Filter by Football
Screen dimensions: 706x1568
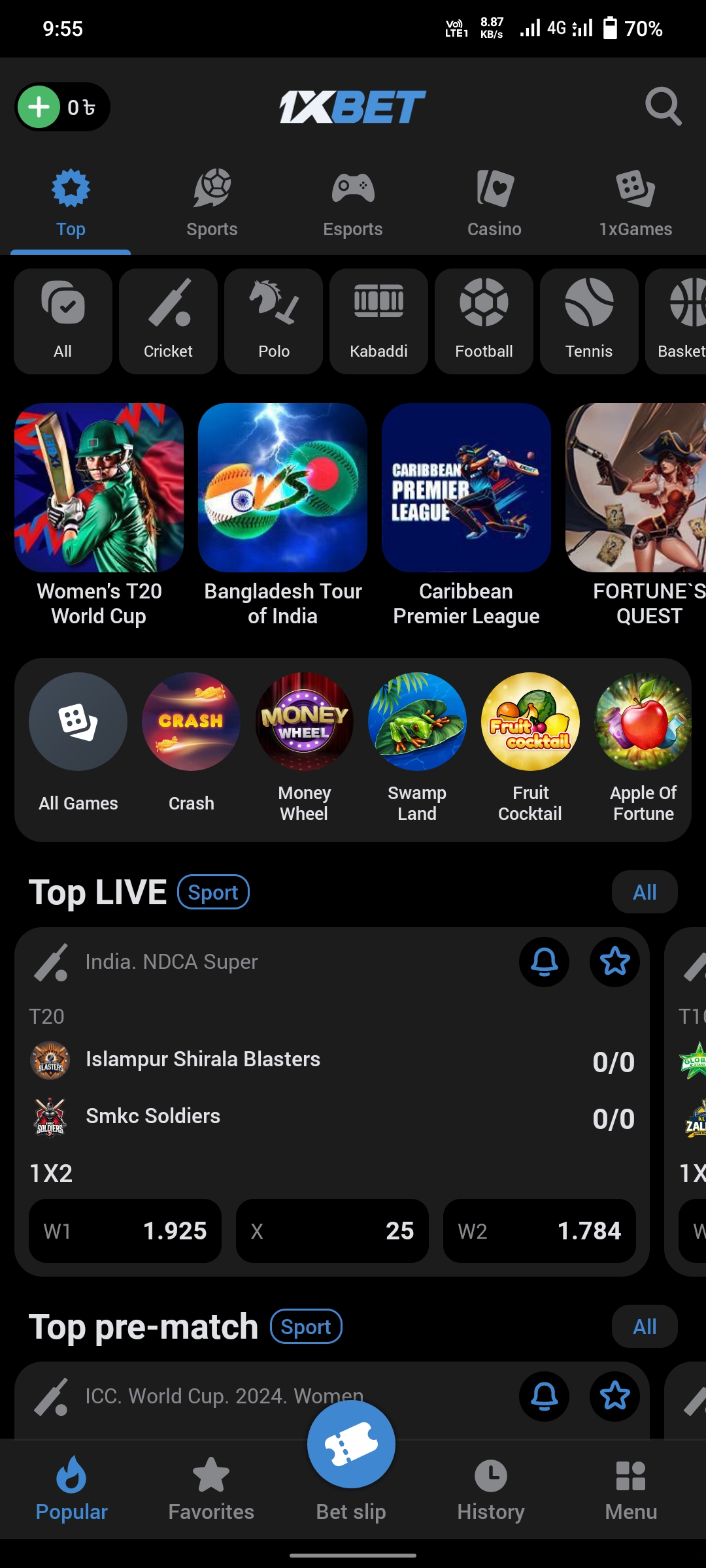484,321
